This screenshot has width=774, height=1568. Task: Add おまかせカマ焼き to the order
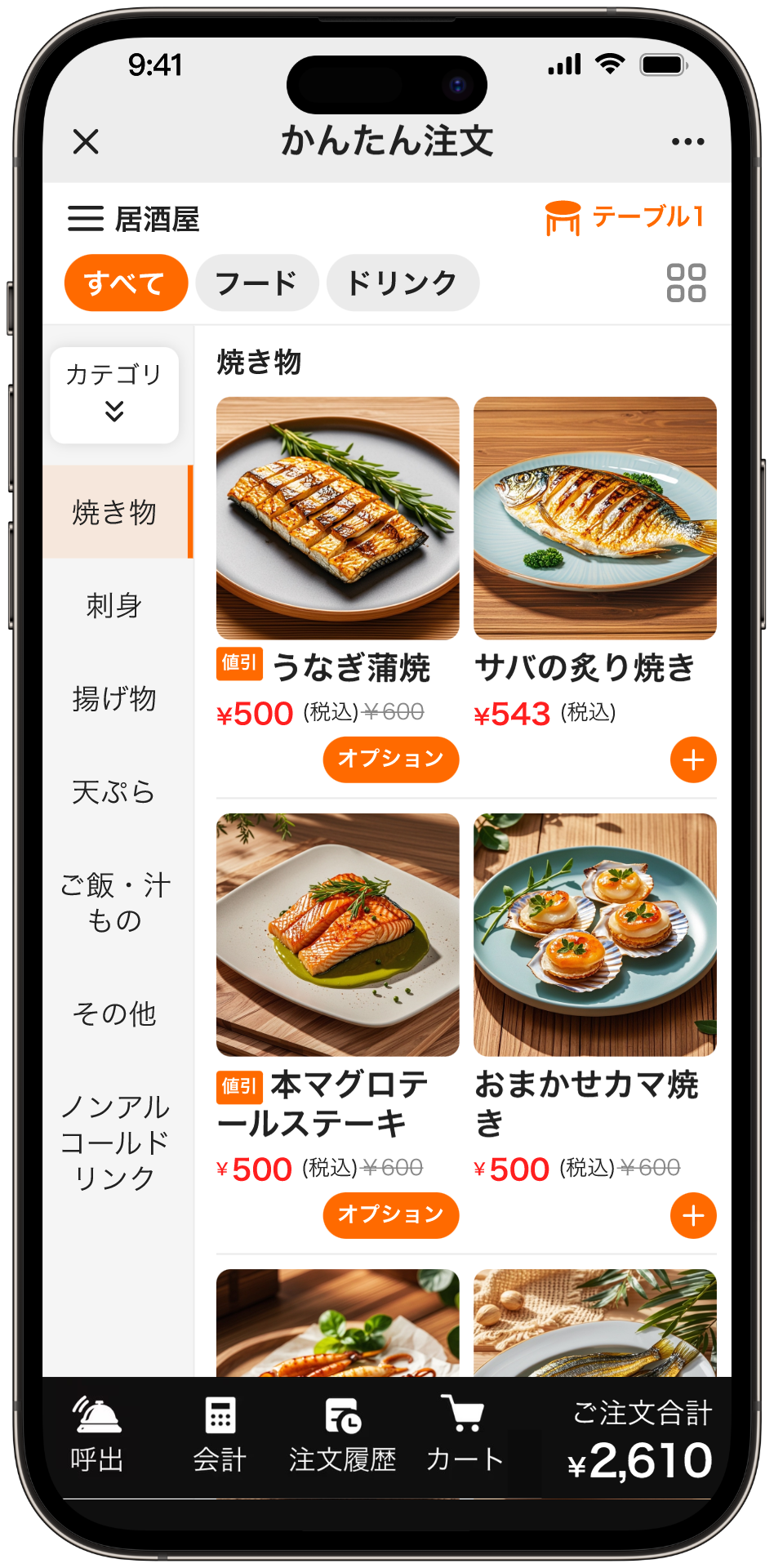pyautogui.click(x=693, y=1215)
